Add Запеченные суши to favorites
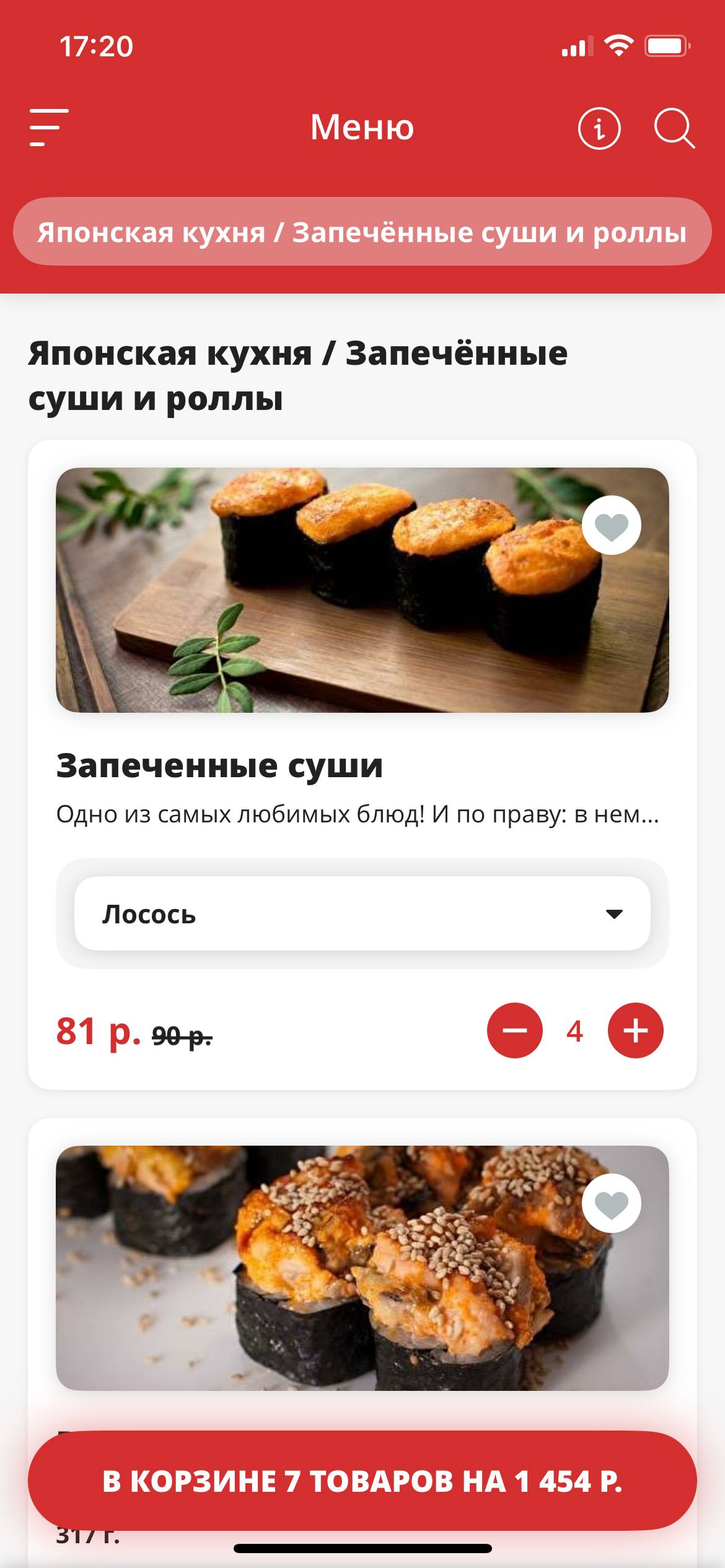The height and width of the screenshot is (1568, 725). pyautogui.click(x=611, y=526)
